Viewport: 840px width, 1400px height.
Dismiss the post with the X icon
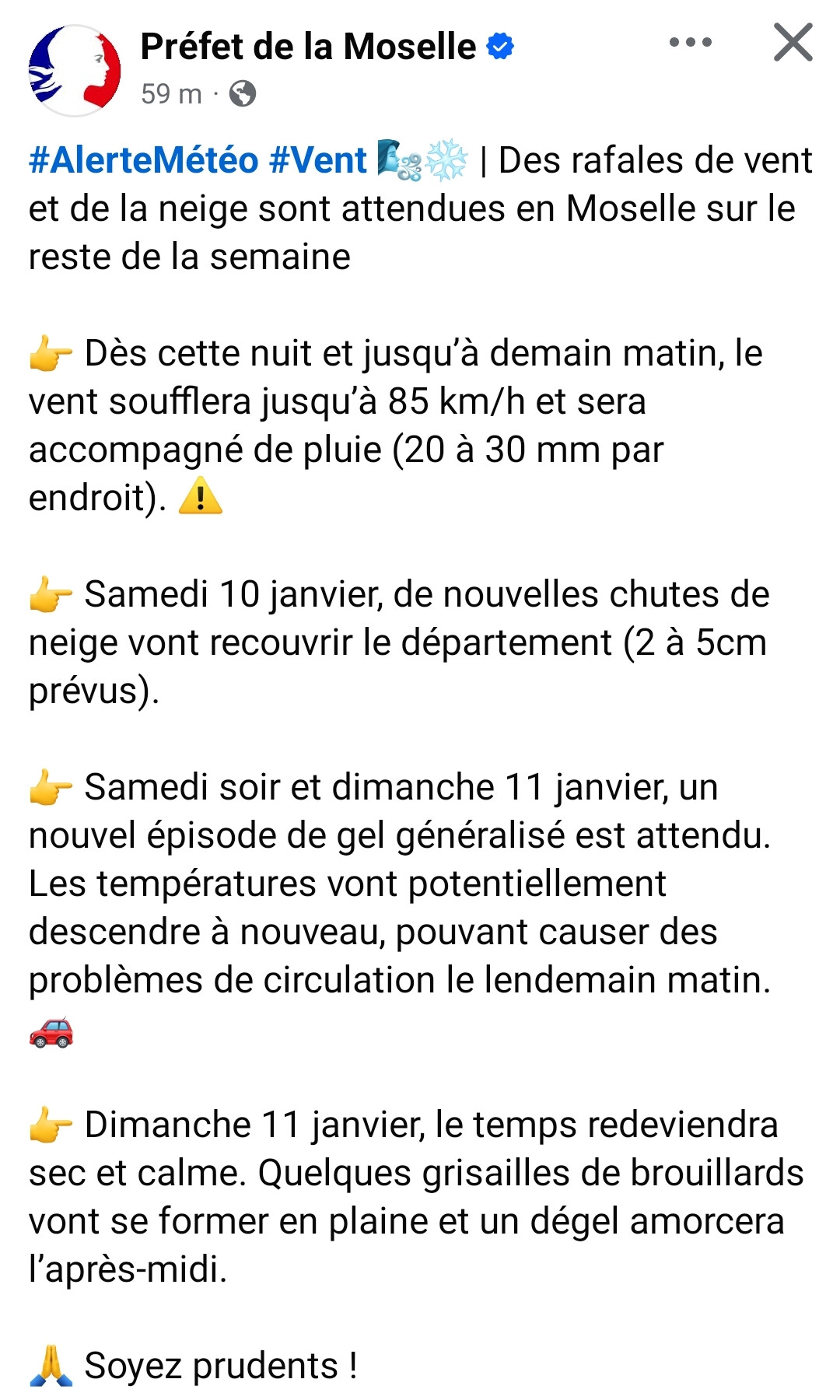pos(793,43)
